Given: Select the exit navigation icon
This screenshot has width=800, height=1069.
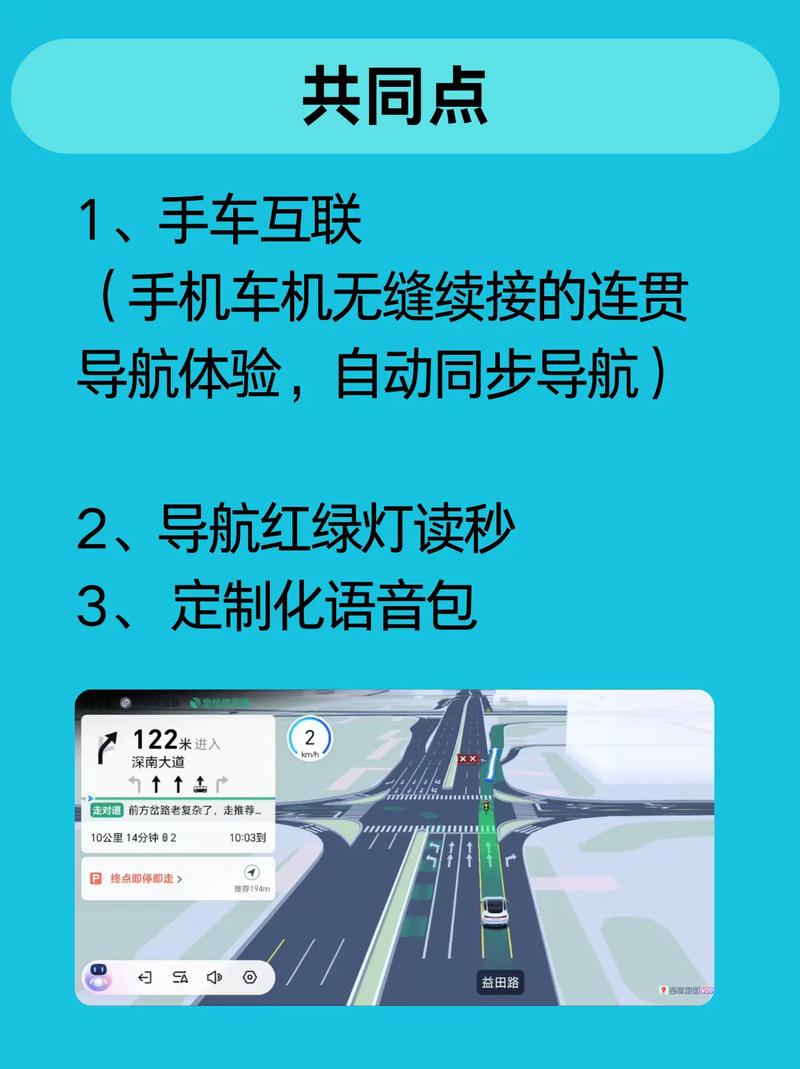Looking at the screenshot, I should coord(146,977).
